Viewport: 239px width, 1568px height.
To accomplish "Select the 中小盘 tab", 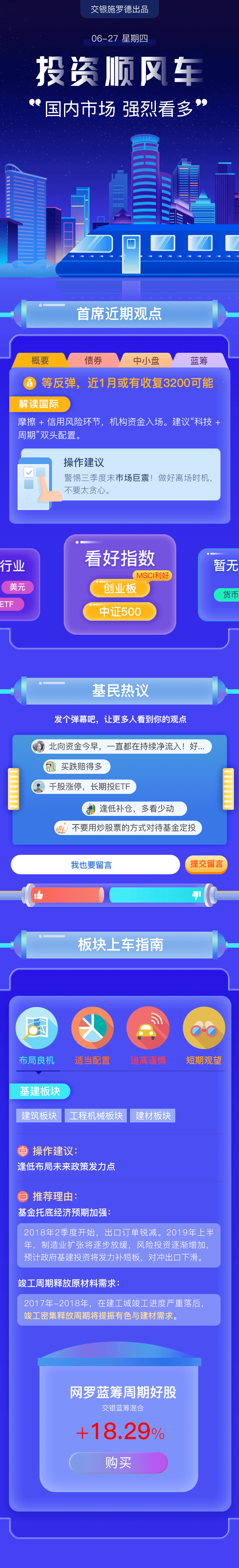I will point(146,360).
